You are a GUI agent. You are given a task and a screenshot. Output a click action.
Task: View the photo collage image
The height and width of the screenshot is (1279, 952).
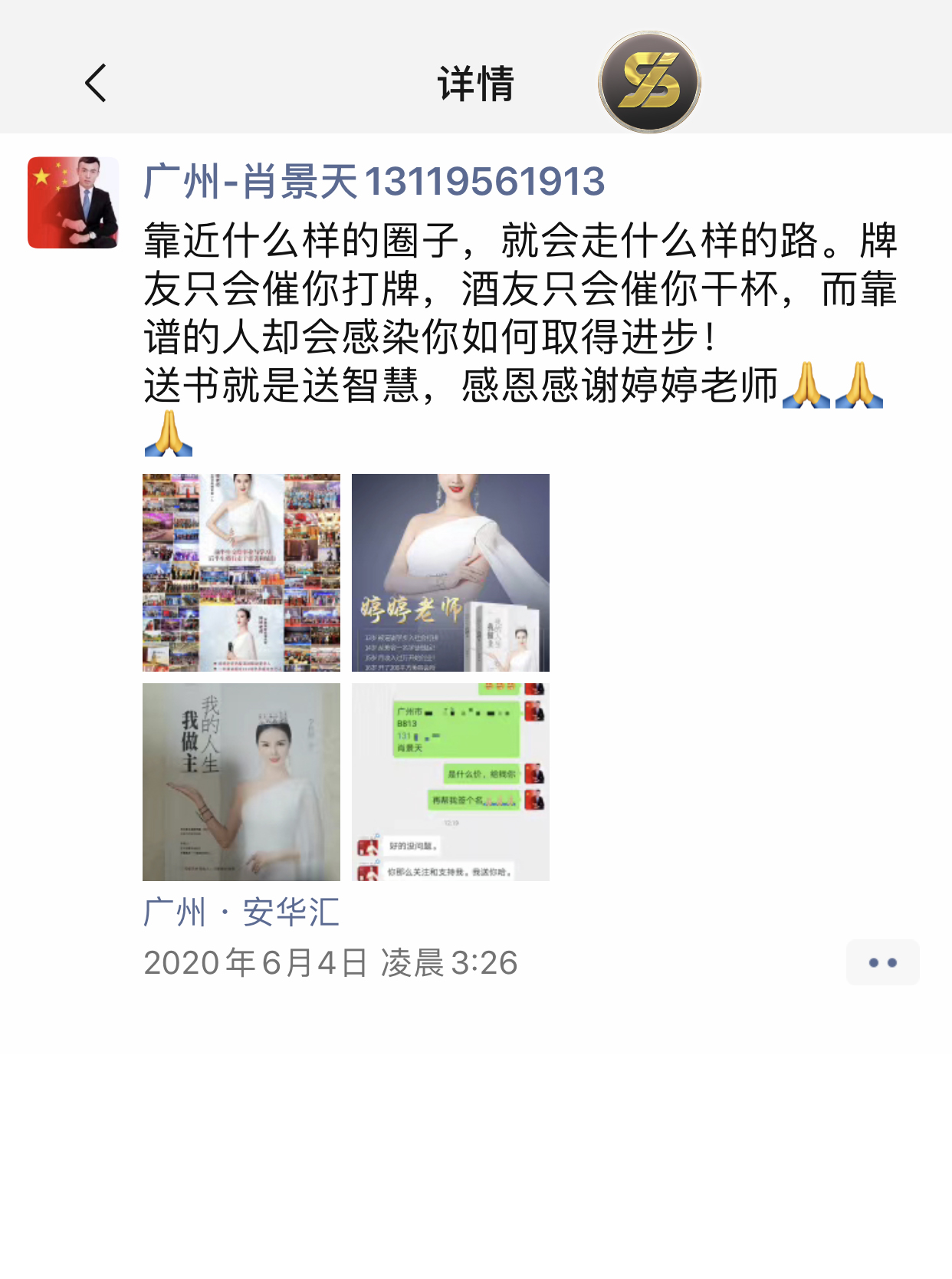[241, 572]
